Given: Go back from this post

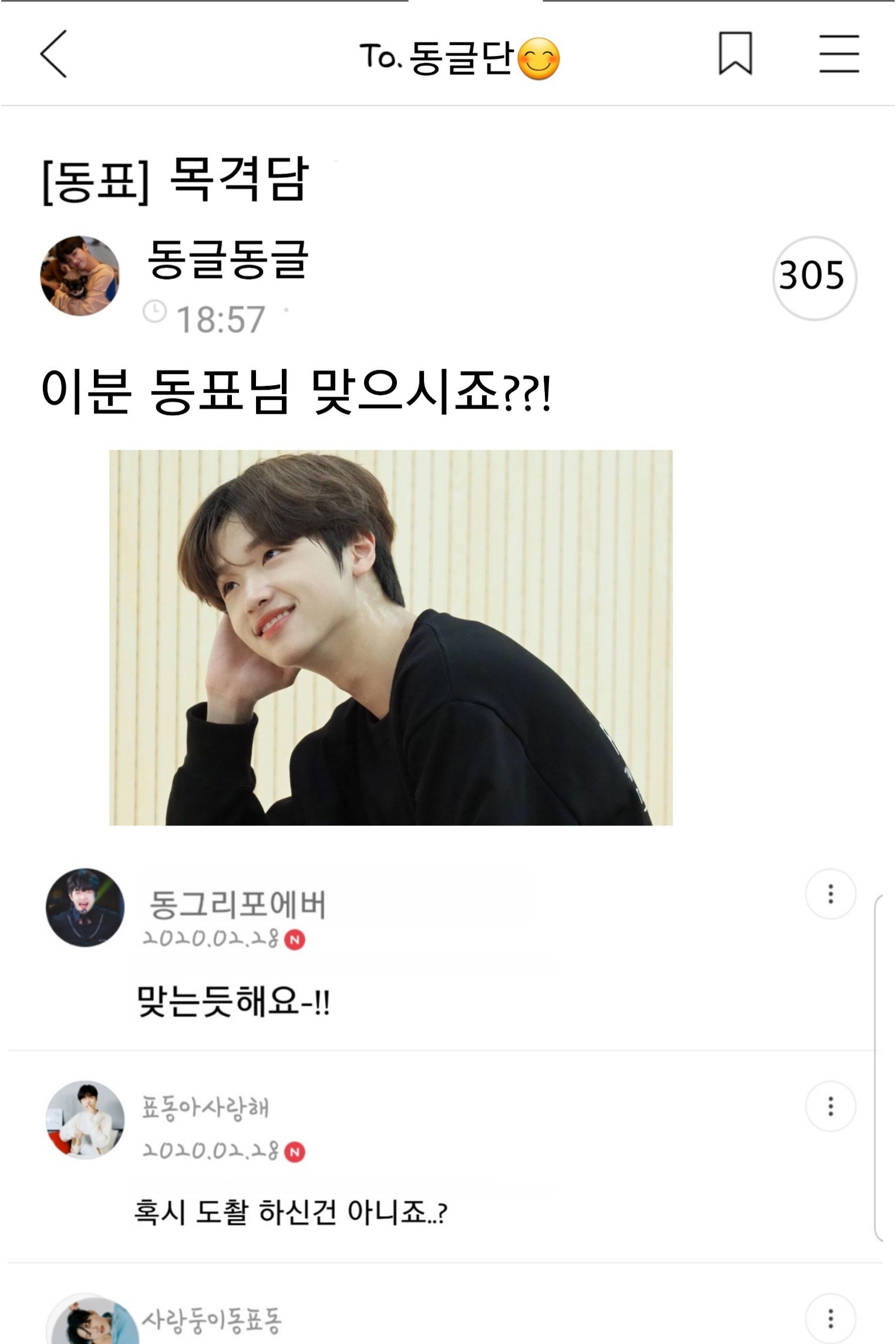Looking at the screenshot, I should (53, 54).
